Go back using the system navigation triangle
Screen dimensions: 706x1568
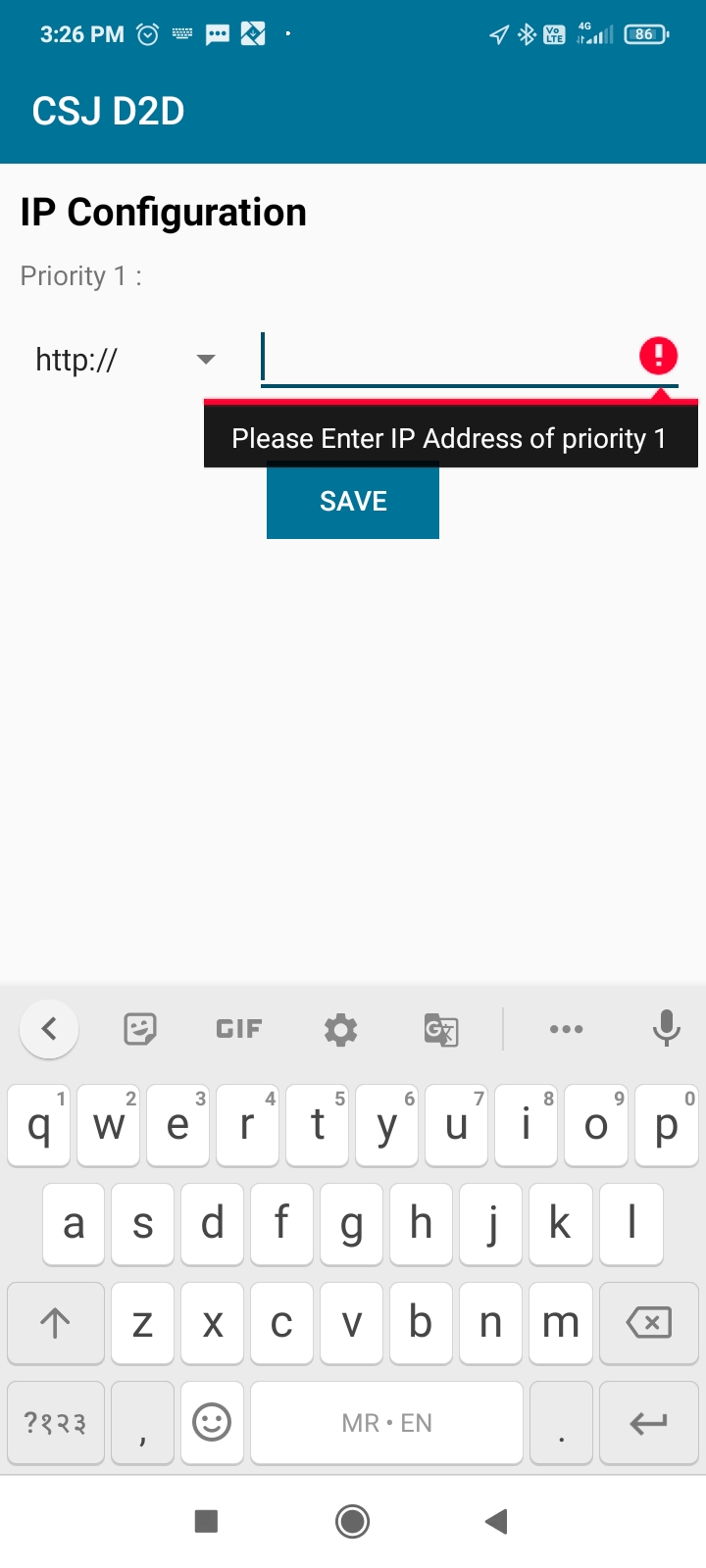(x=497, y=1521)
